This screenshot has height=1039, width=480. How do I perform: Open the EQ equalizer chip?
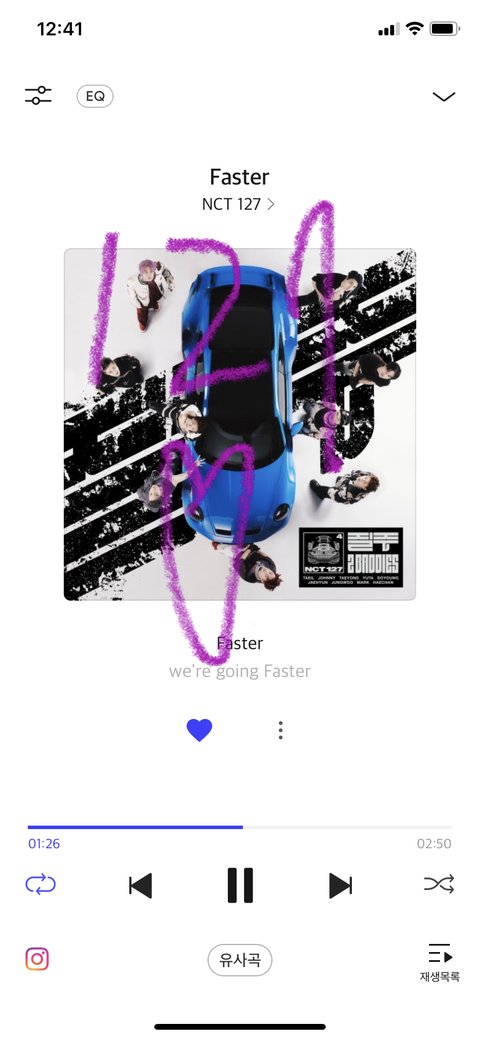click(x=95, y=96)
